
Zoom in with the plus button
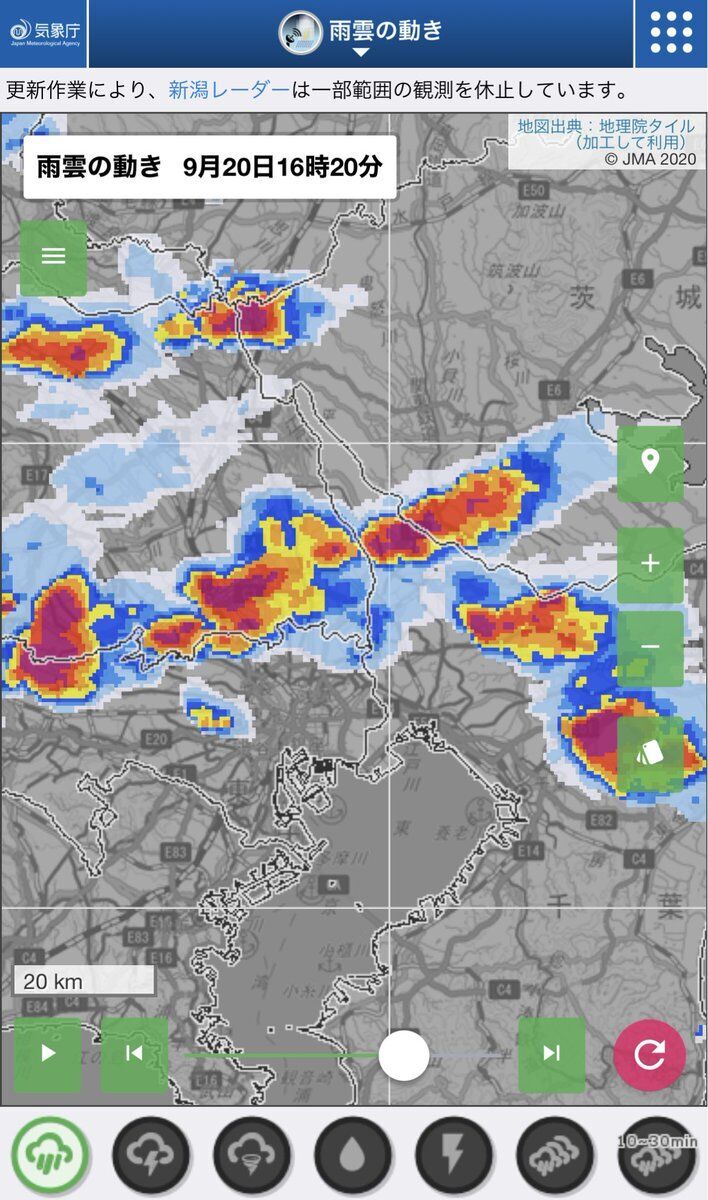650,564
